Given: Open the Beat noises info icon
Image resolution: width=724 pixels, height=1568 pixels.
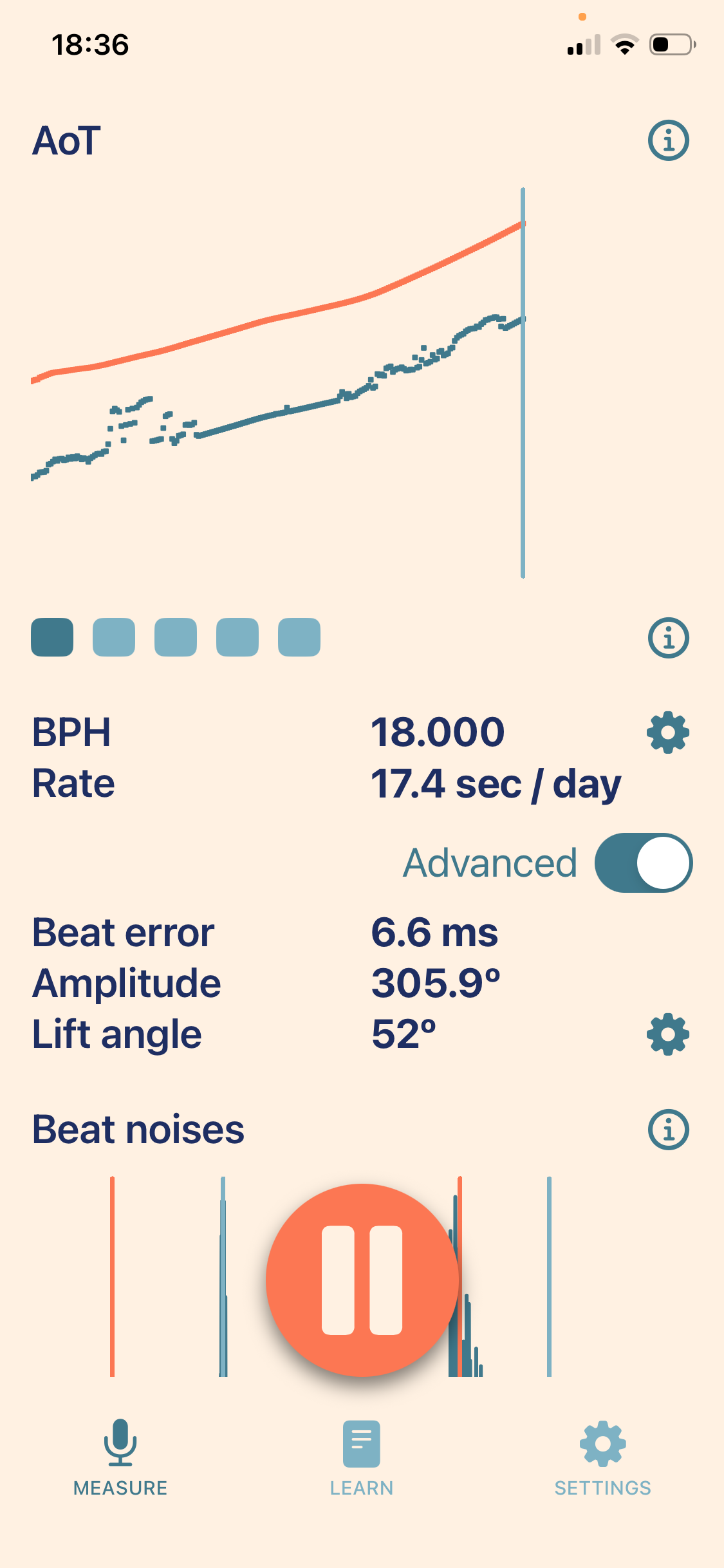Looking at the screenshot, I should [x=668, y=1130].
